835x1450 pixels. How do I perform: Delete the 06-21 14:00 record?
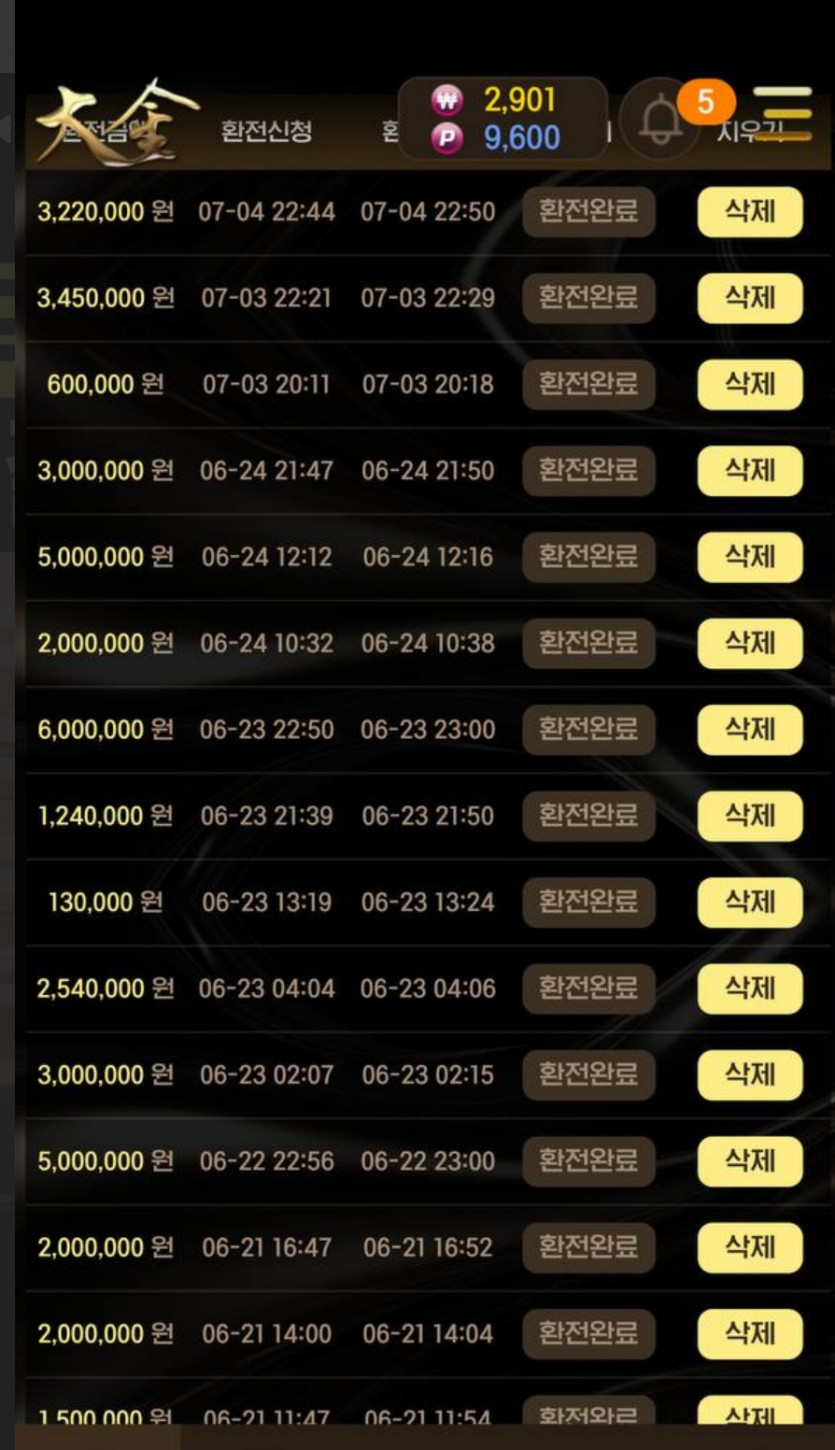pyautogui.click(x=750, y=1334)
